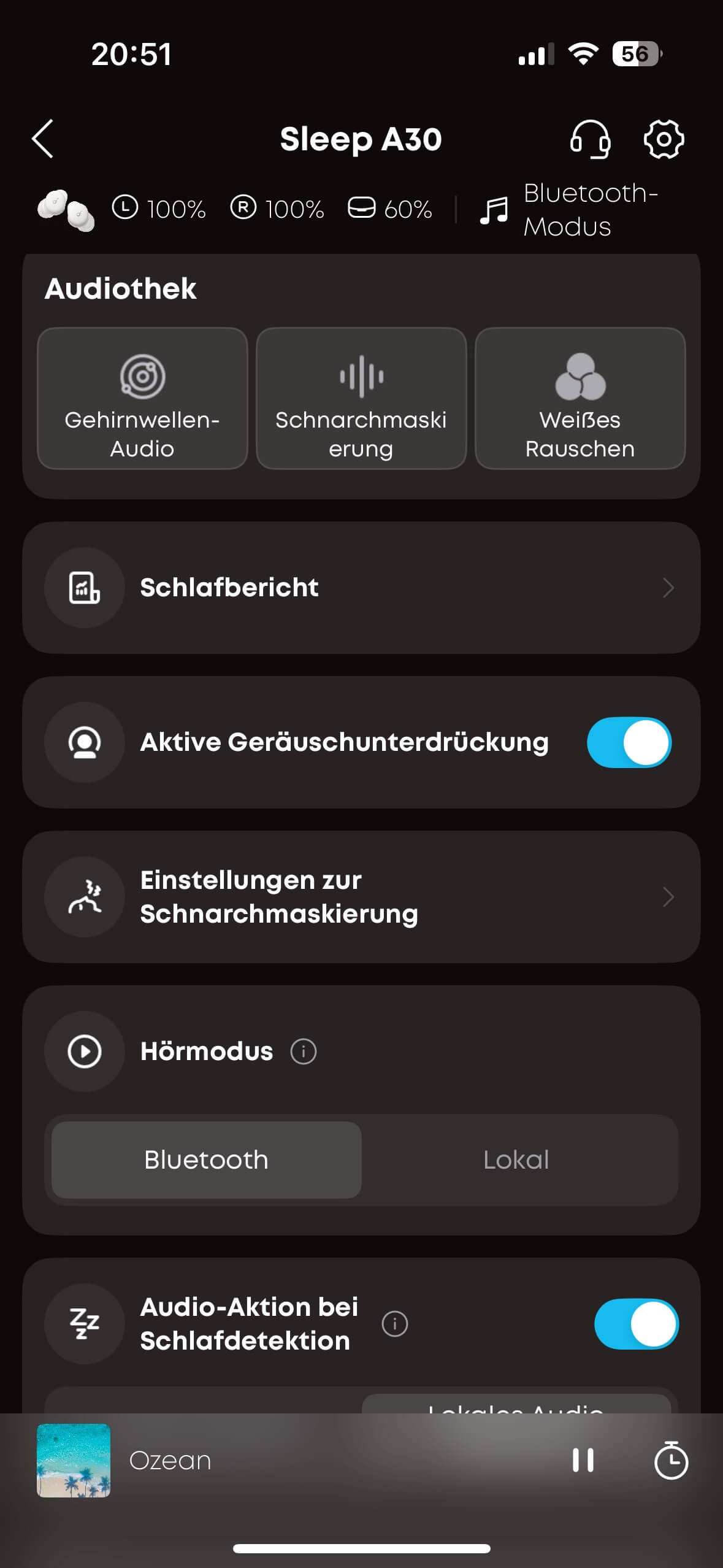Disable Aktive Geräuschunterdrückung
This screenshot has height=1568, width=723.
point(629,742)
